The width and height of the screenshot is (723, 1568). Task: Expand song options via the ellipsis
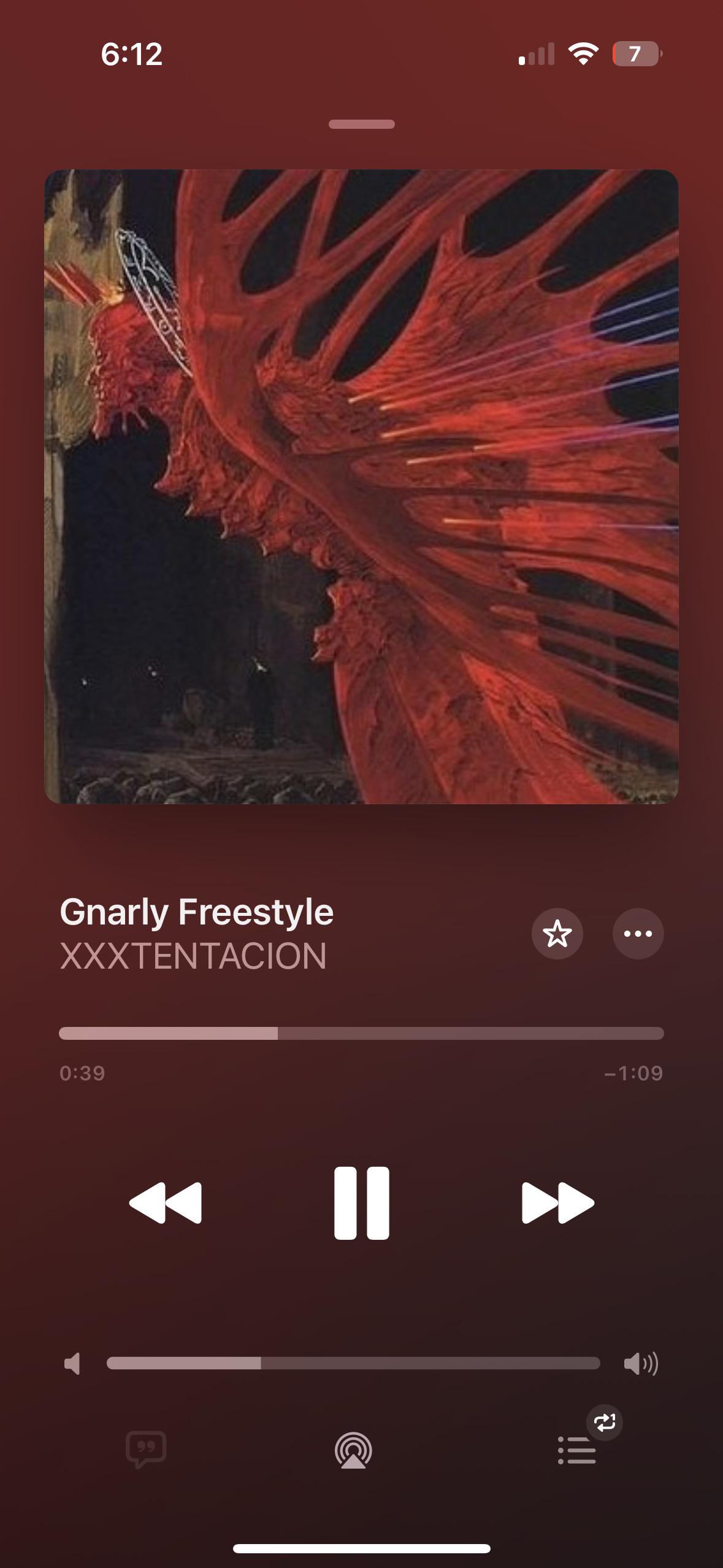637,934
